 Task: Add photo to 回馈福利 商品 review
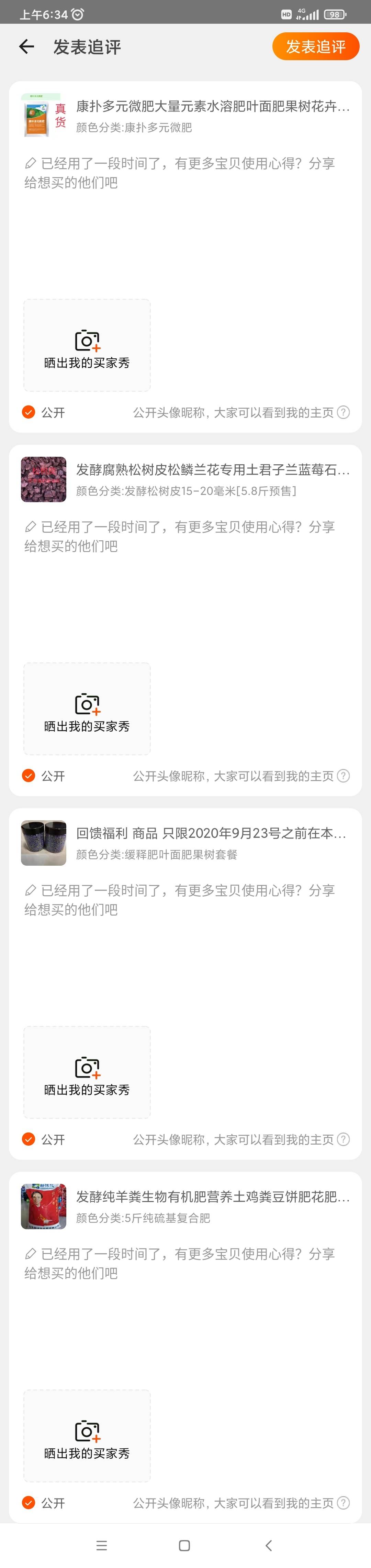click(x=87, y=1072)
